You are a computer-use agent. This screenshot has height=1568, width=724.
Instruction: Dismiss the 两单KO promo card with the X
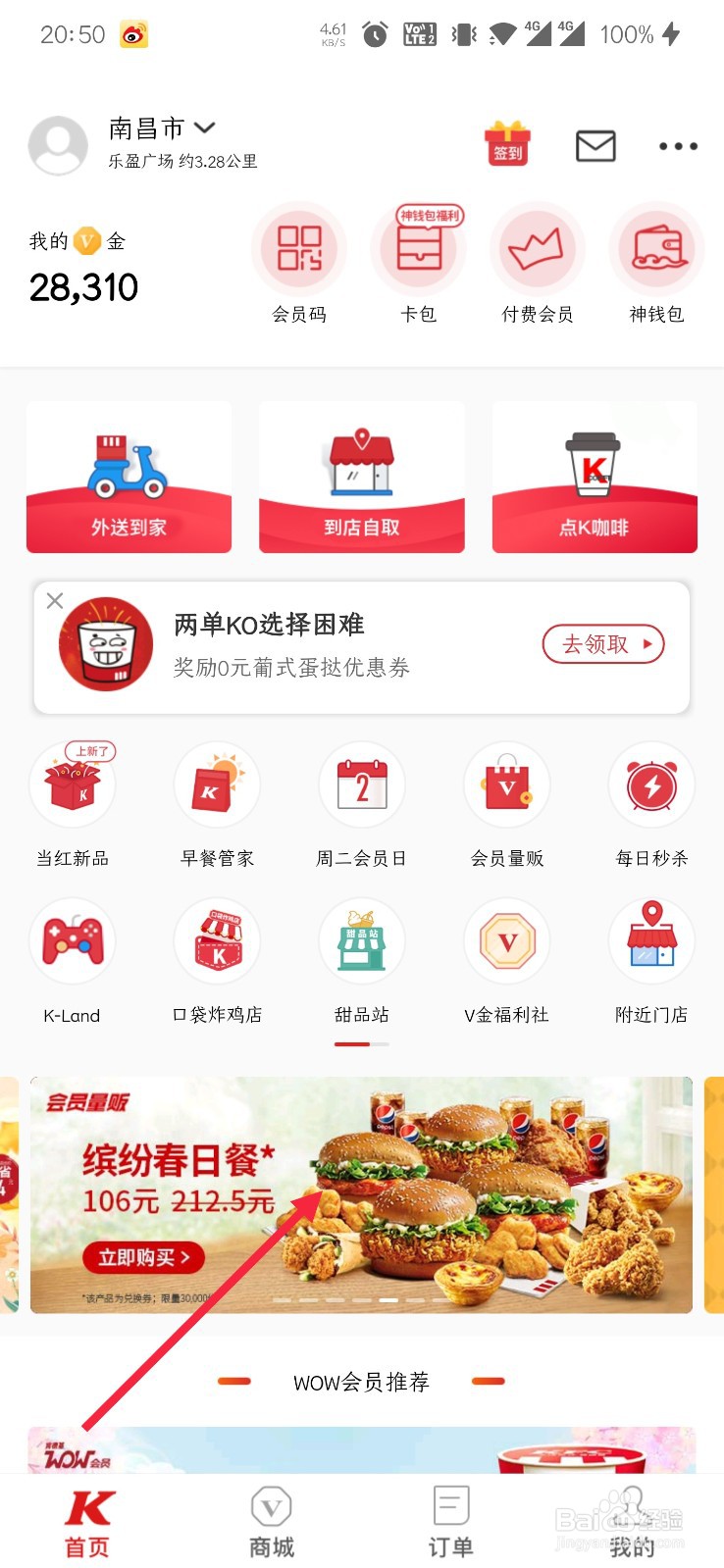point(55,600)
